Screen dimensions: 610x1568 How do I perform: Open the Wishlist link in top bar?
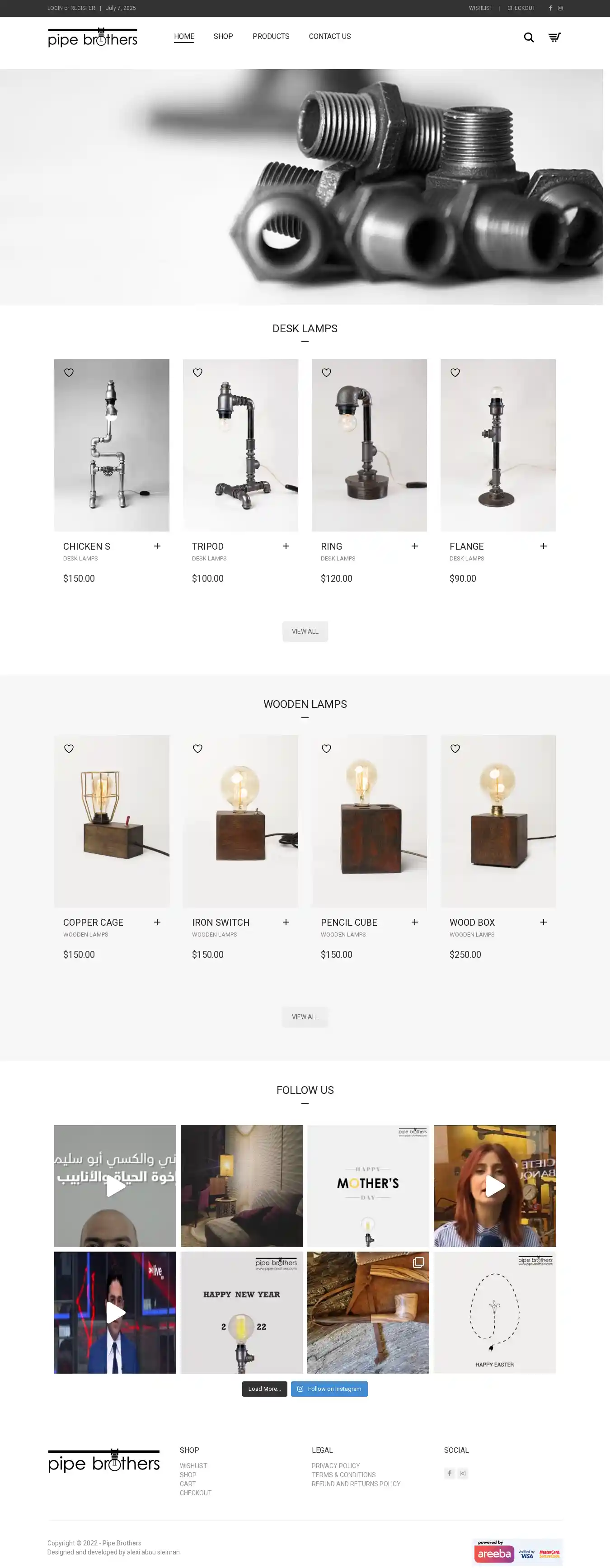480,9
